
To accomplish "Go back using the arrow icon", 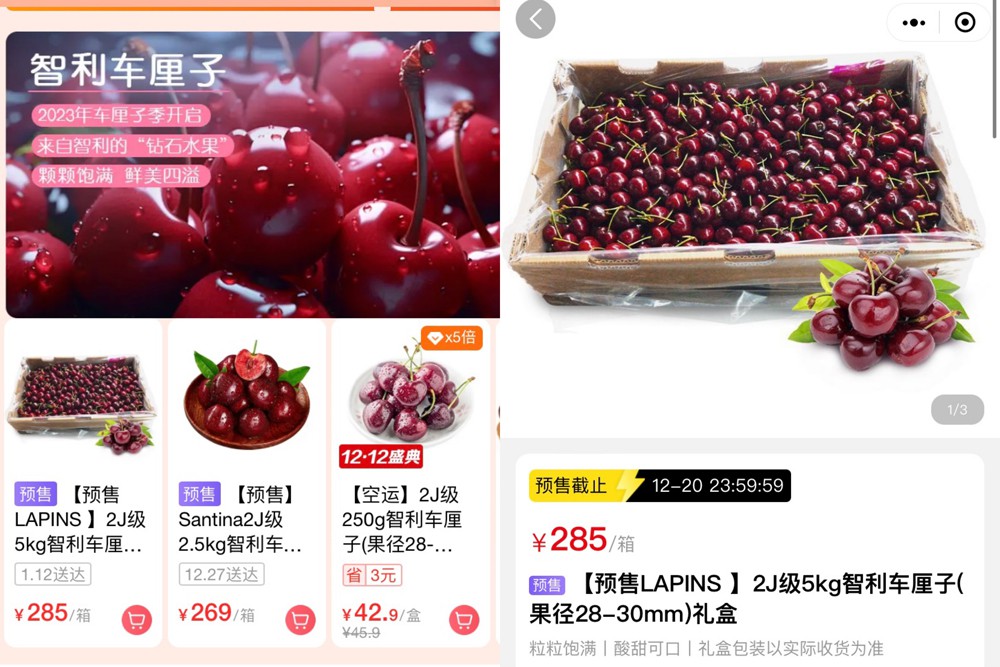I will [x=535, y=19].
